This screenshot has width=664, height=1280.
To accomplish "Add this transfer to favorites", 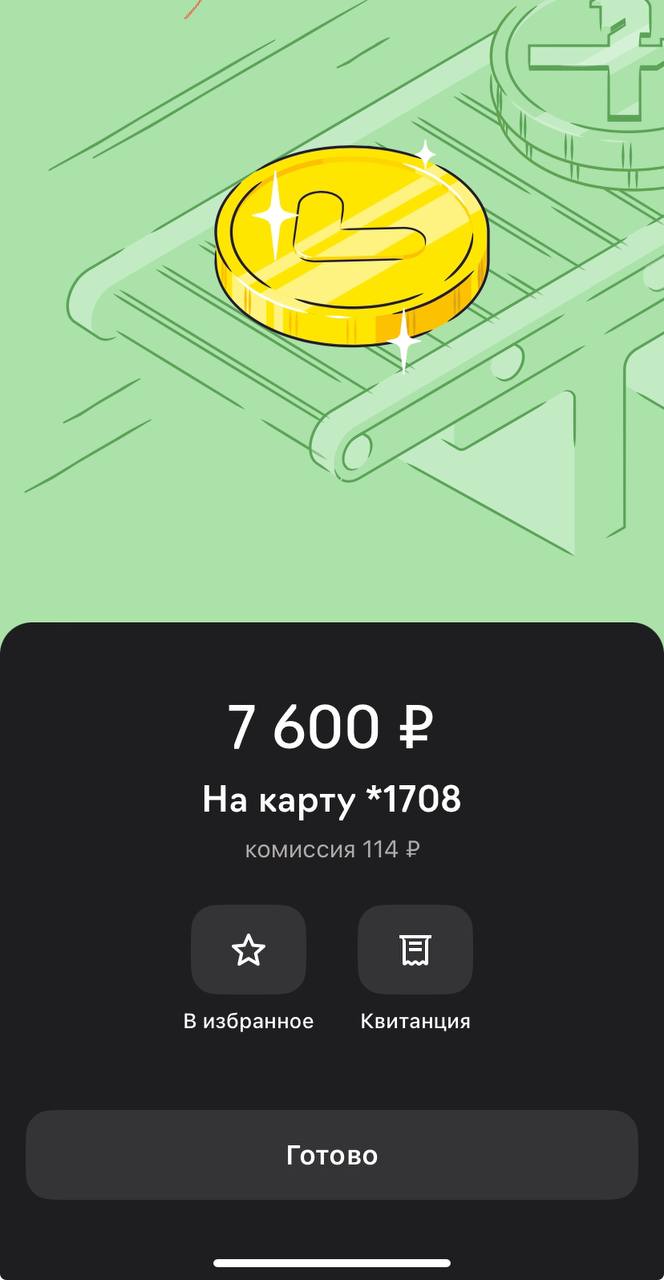I will (248, 950).
